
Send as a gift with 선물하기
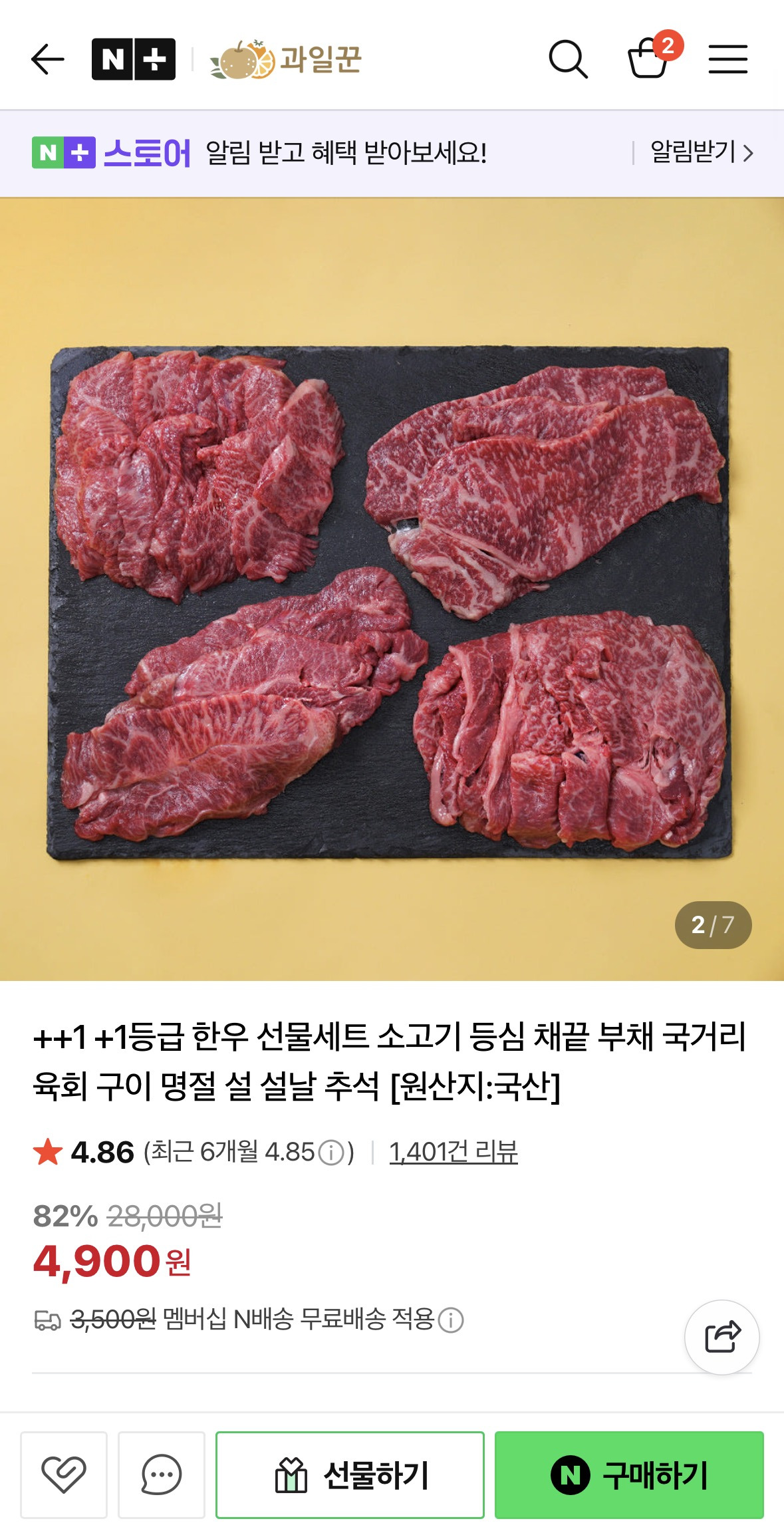pyautogui.click(x=350, y=1474)
